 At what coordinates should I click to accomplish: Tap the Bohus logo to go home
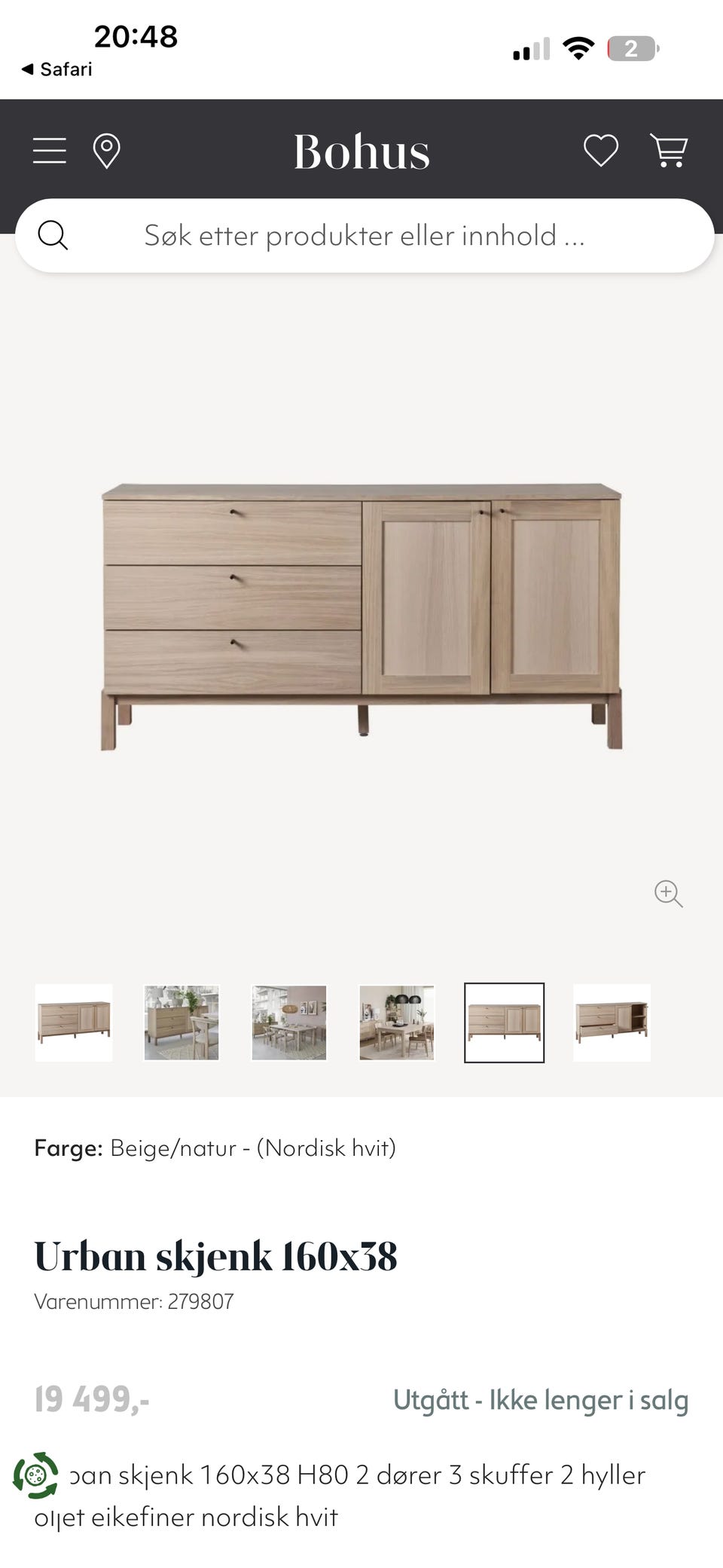point(361,151)
